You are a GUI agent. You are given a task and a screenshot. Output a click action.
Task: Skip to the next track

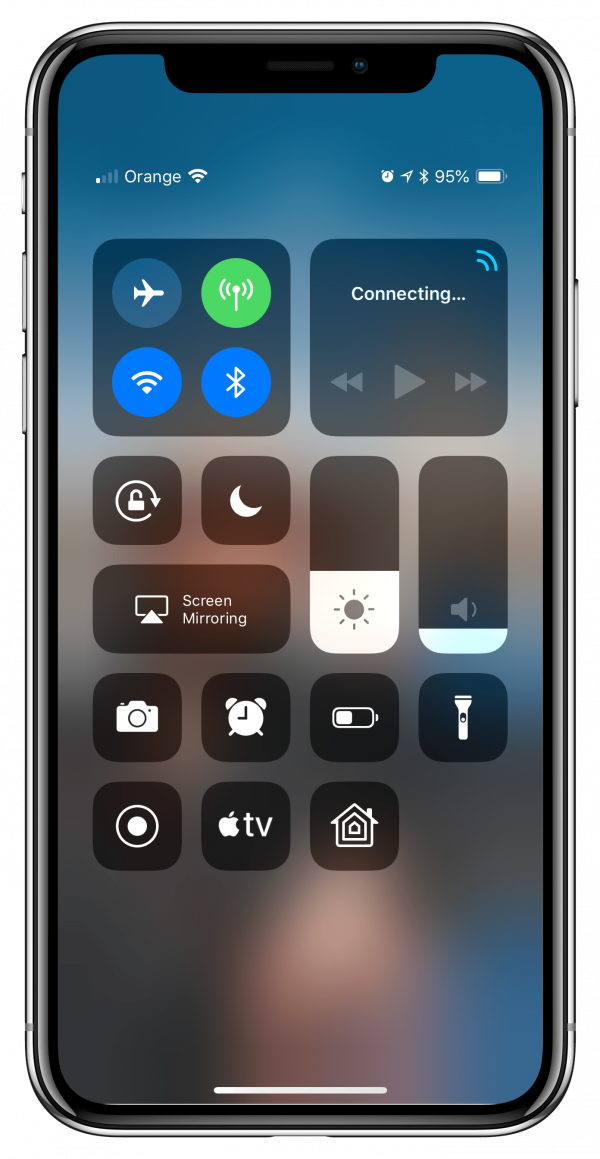tap(470, 382)
